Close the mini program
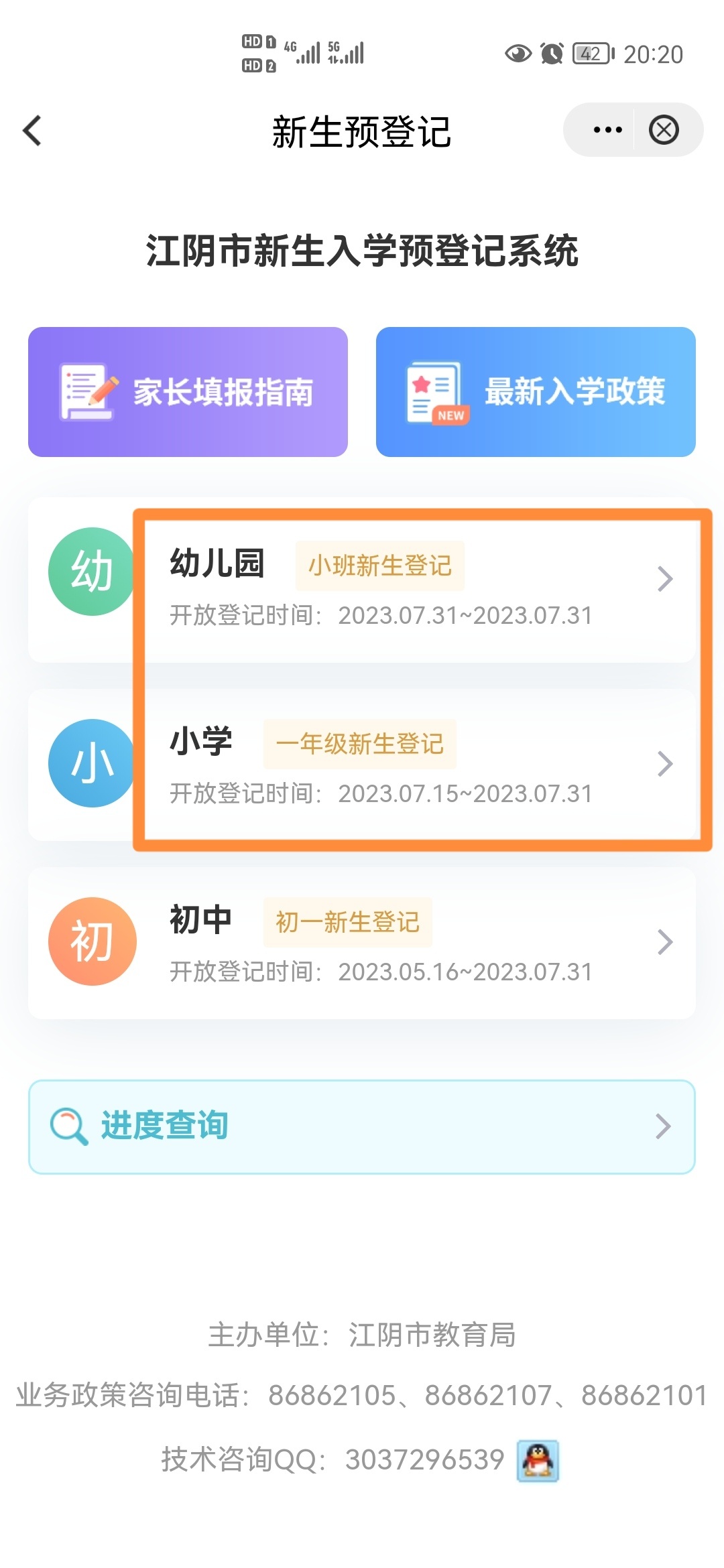The height and width of the screenshot is (1568, 724). (664, 130)
